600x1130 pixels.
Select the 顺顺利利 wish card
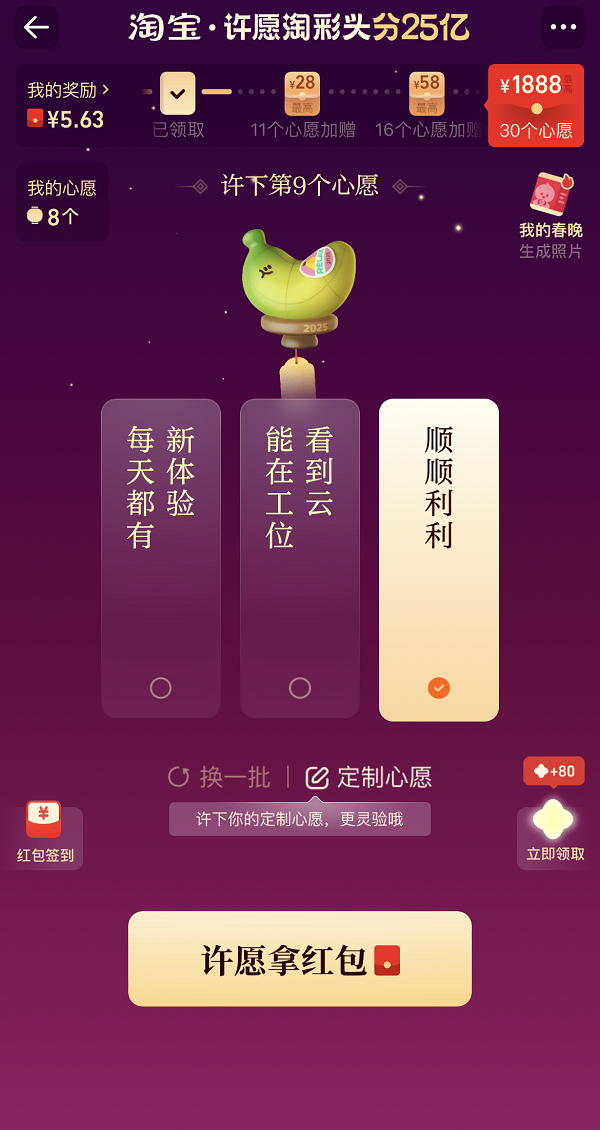[438, 558]
